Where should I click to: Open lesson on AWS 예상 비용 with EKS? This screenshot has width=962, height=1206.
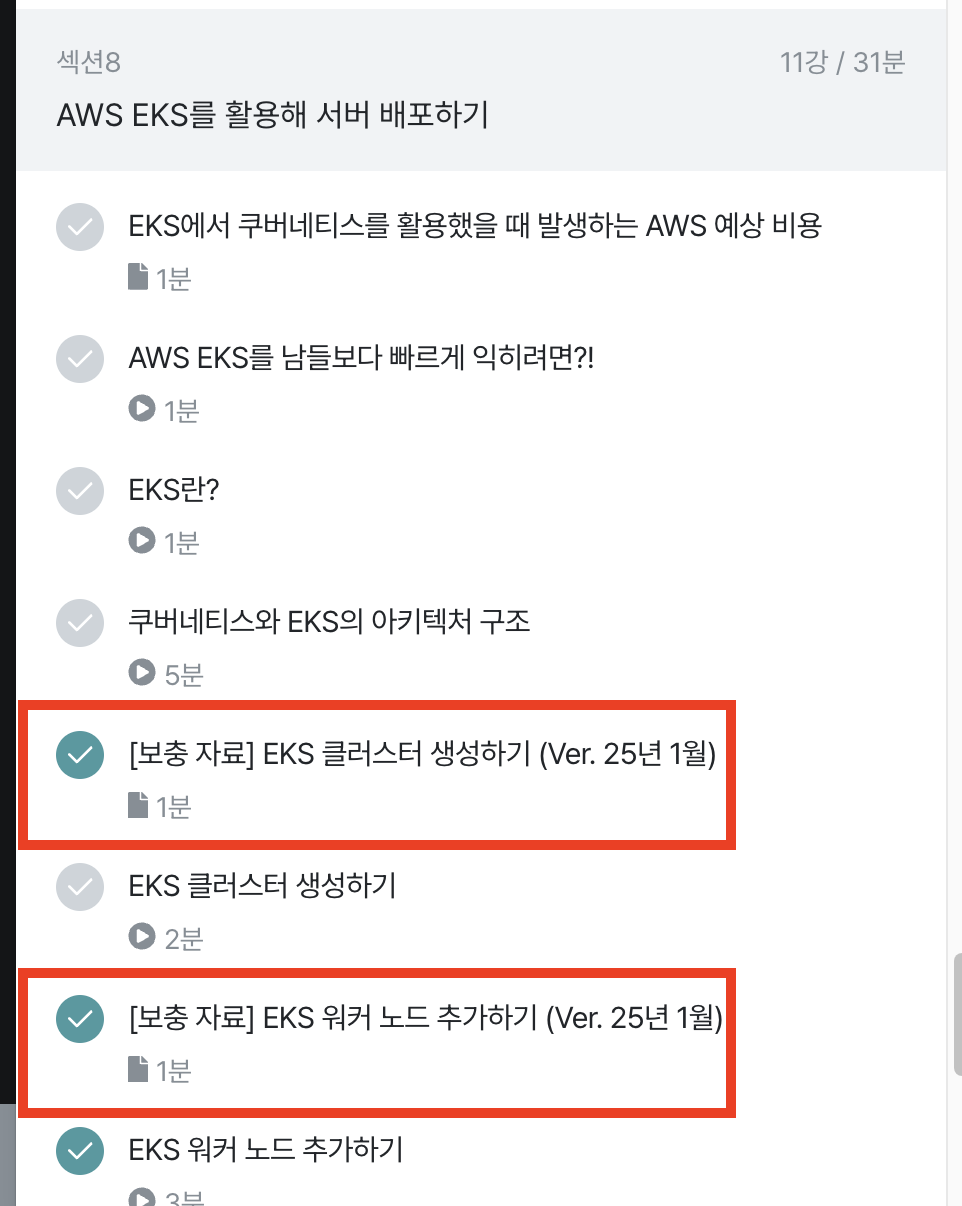[x=475, y=226]
